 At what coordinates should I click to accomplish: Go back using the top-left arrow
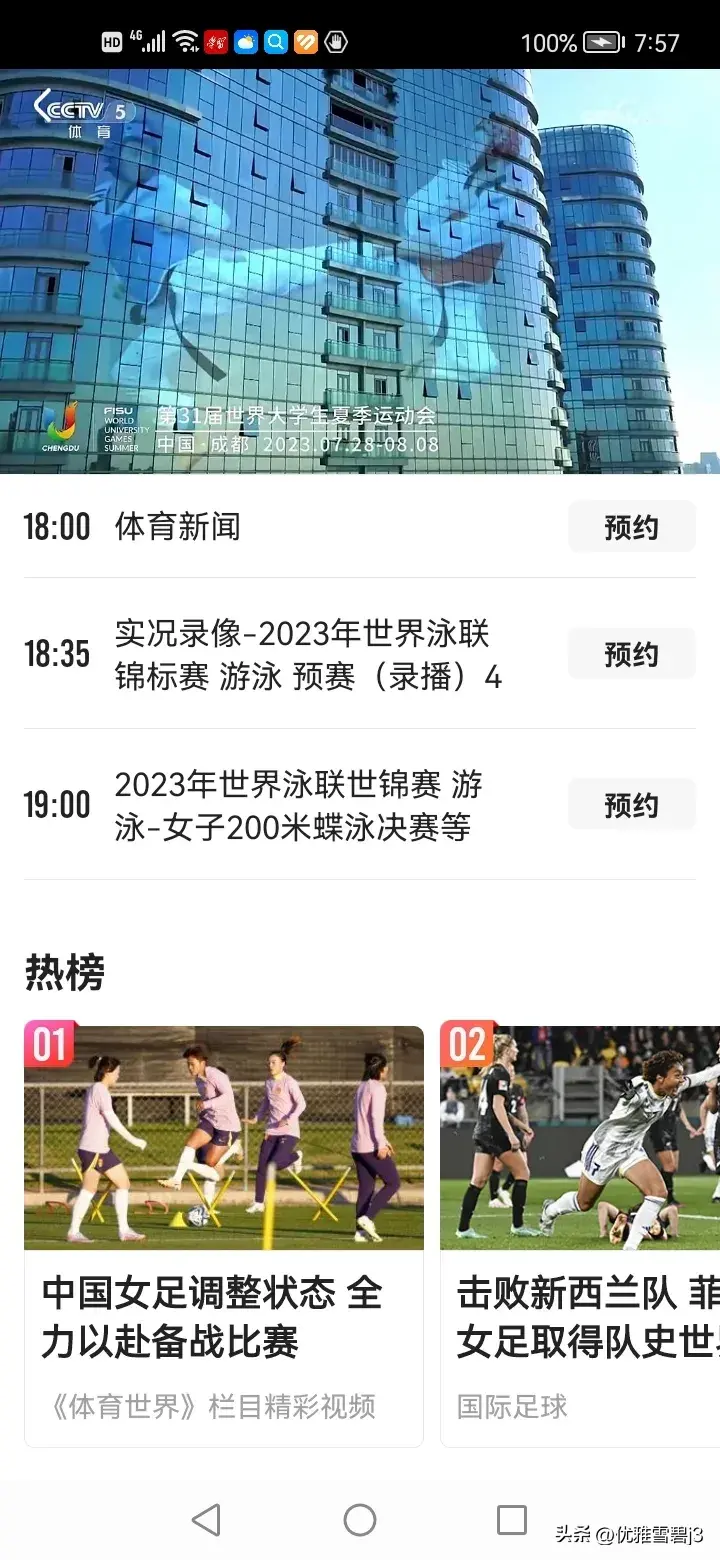42,104
